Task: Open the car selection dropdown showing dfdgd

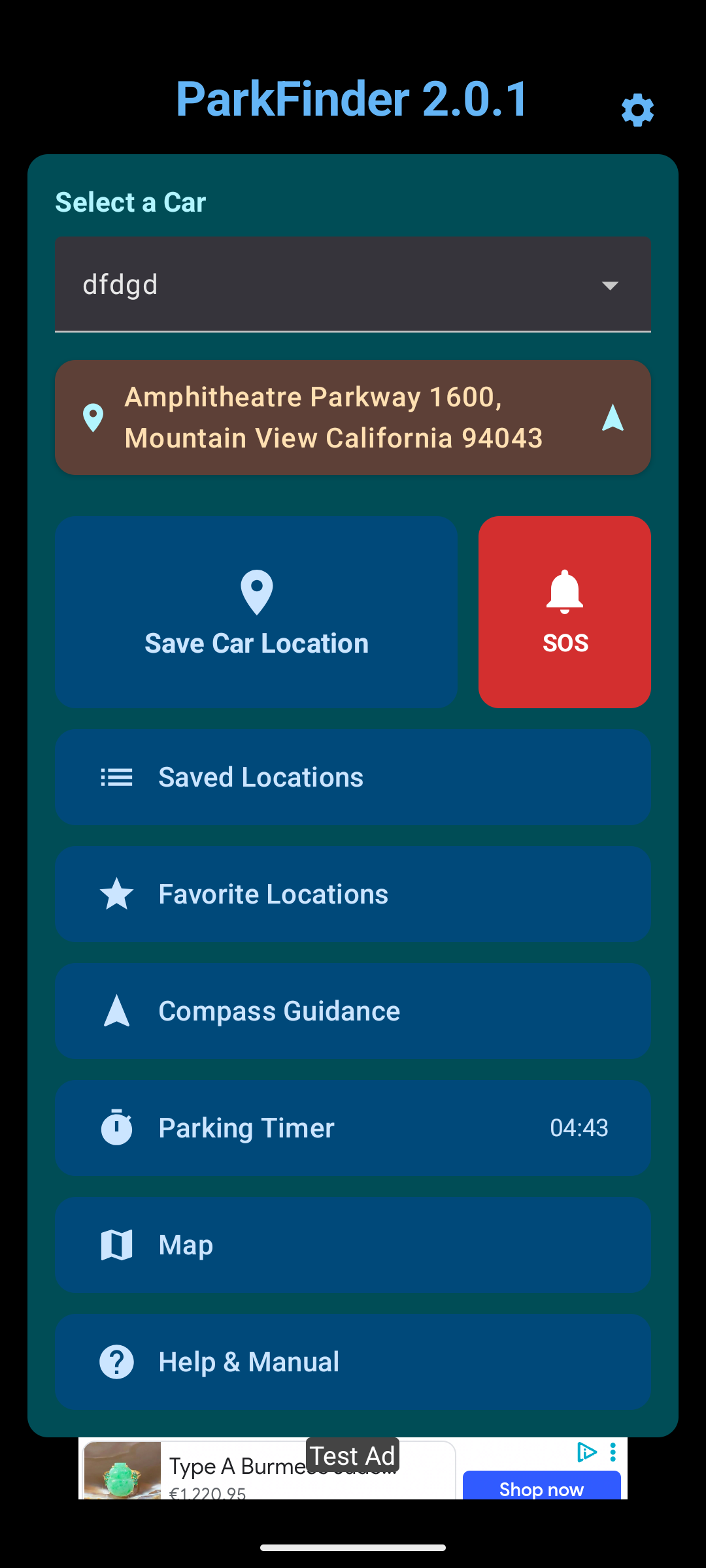Action: click(353, 284)
